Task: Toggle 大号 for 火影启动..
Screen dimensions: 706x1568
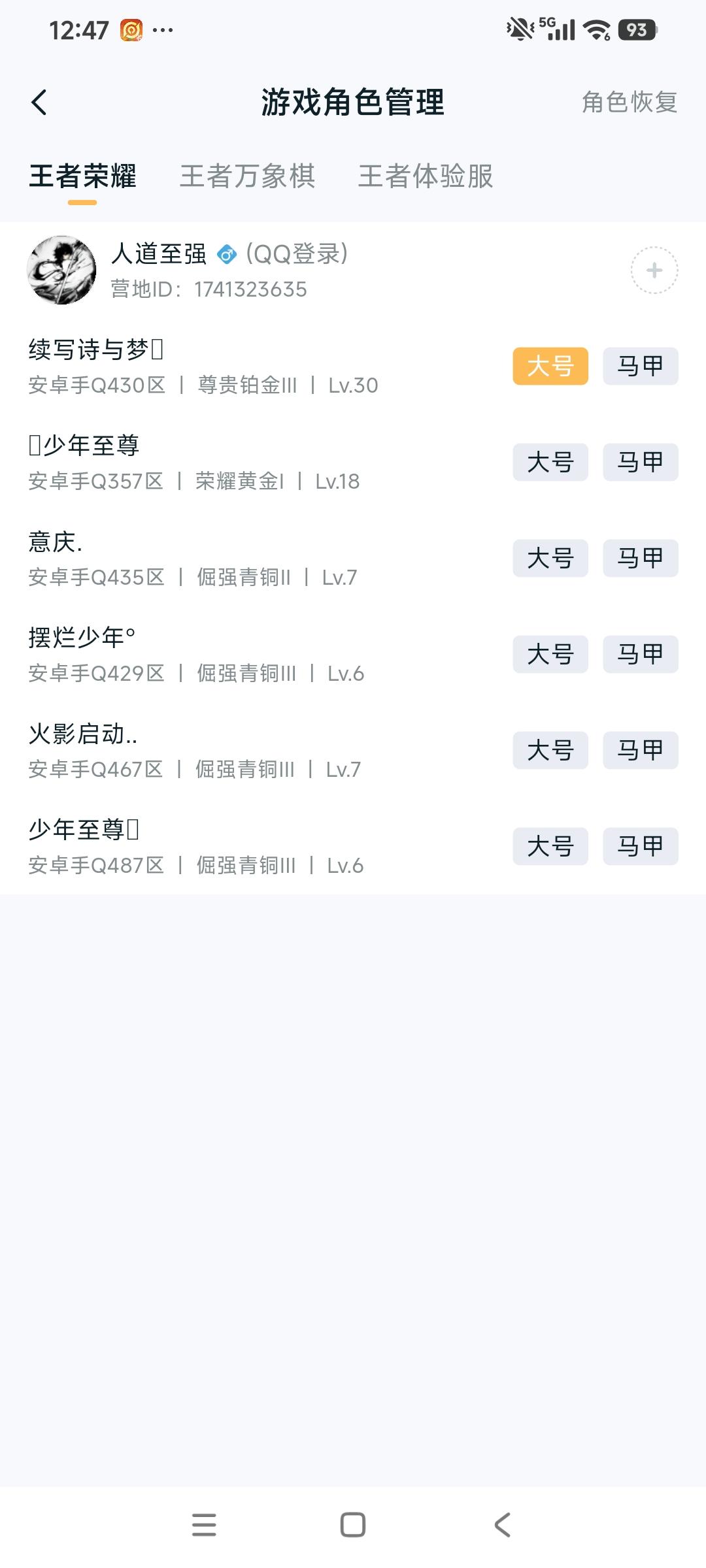Action: pos(550,750)
